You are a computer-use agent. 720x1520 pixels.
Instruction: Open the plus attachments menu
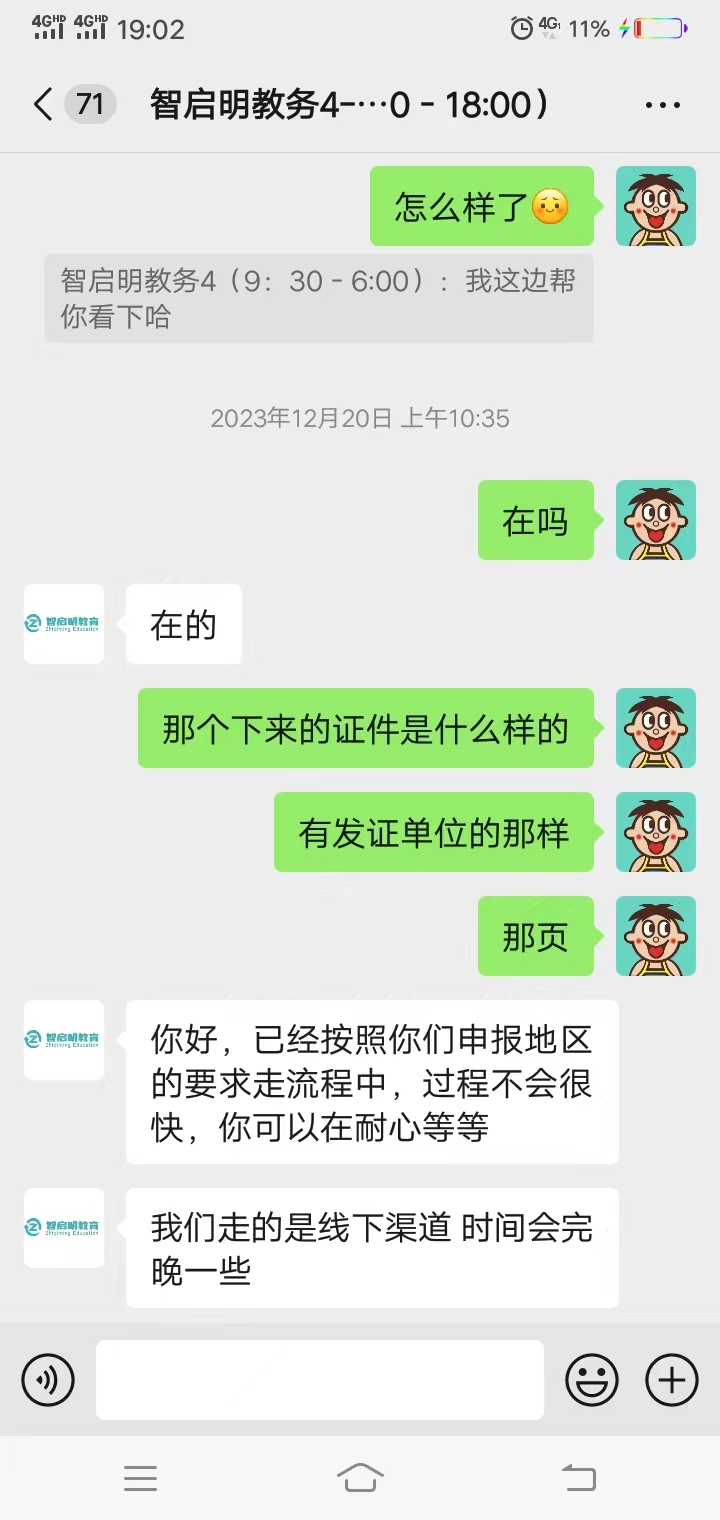tap(671, 1380)
